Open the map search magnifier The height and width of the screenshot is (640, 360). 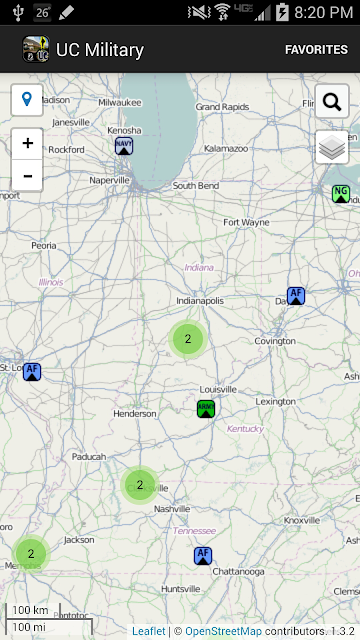(332, 102)
